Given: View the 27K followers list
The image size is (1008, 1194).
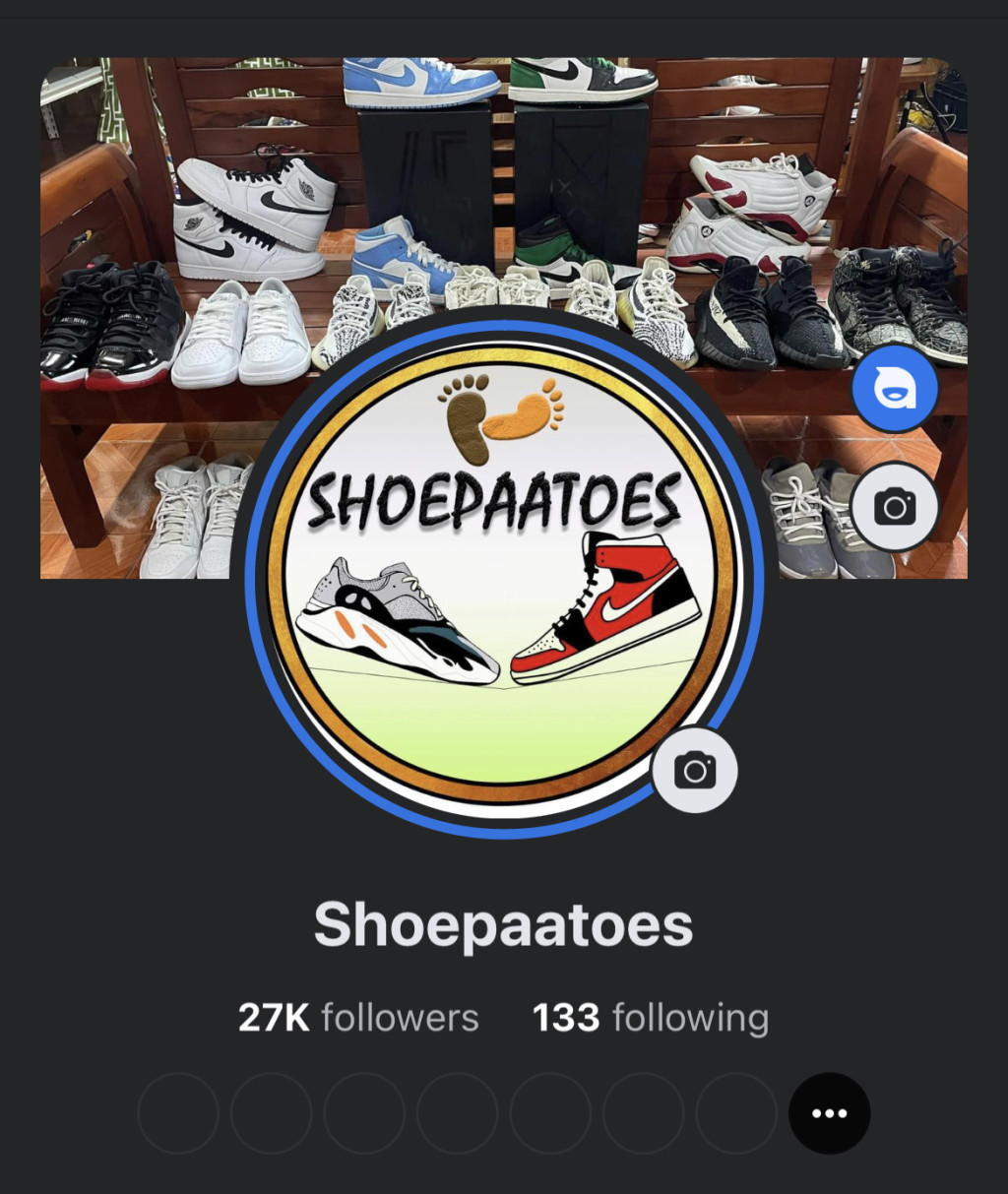Looking at the screenshot, I should click(358, 1018).
